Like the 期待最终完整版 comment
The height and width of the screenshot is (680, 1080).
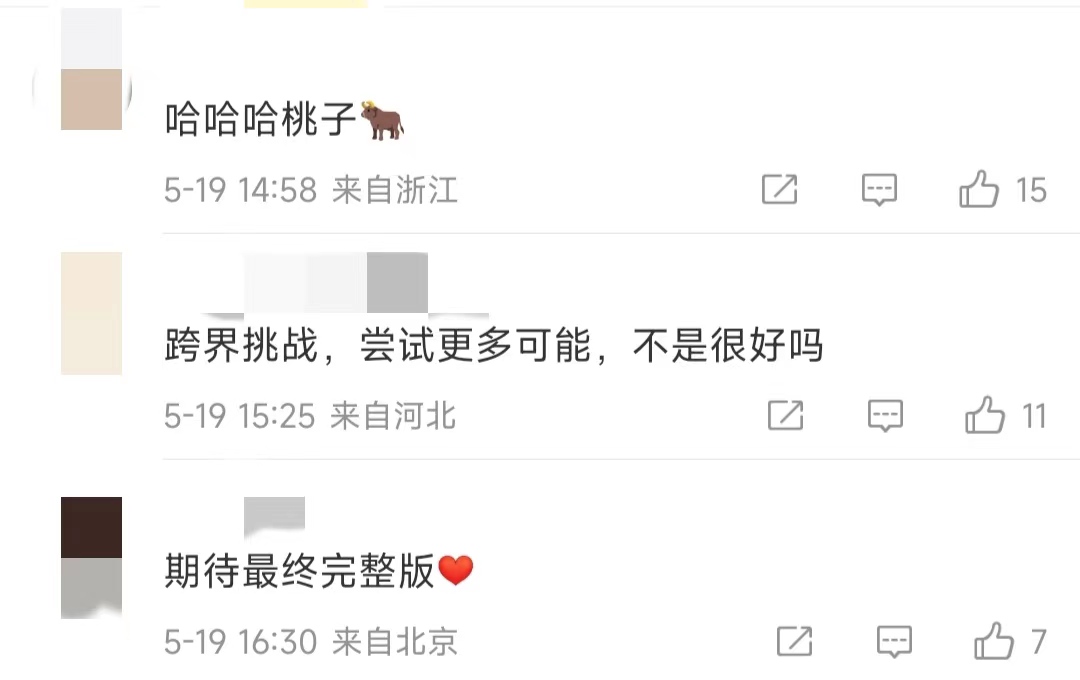(994, 641)
